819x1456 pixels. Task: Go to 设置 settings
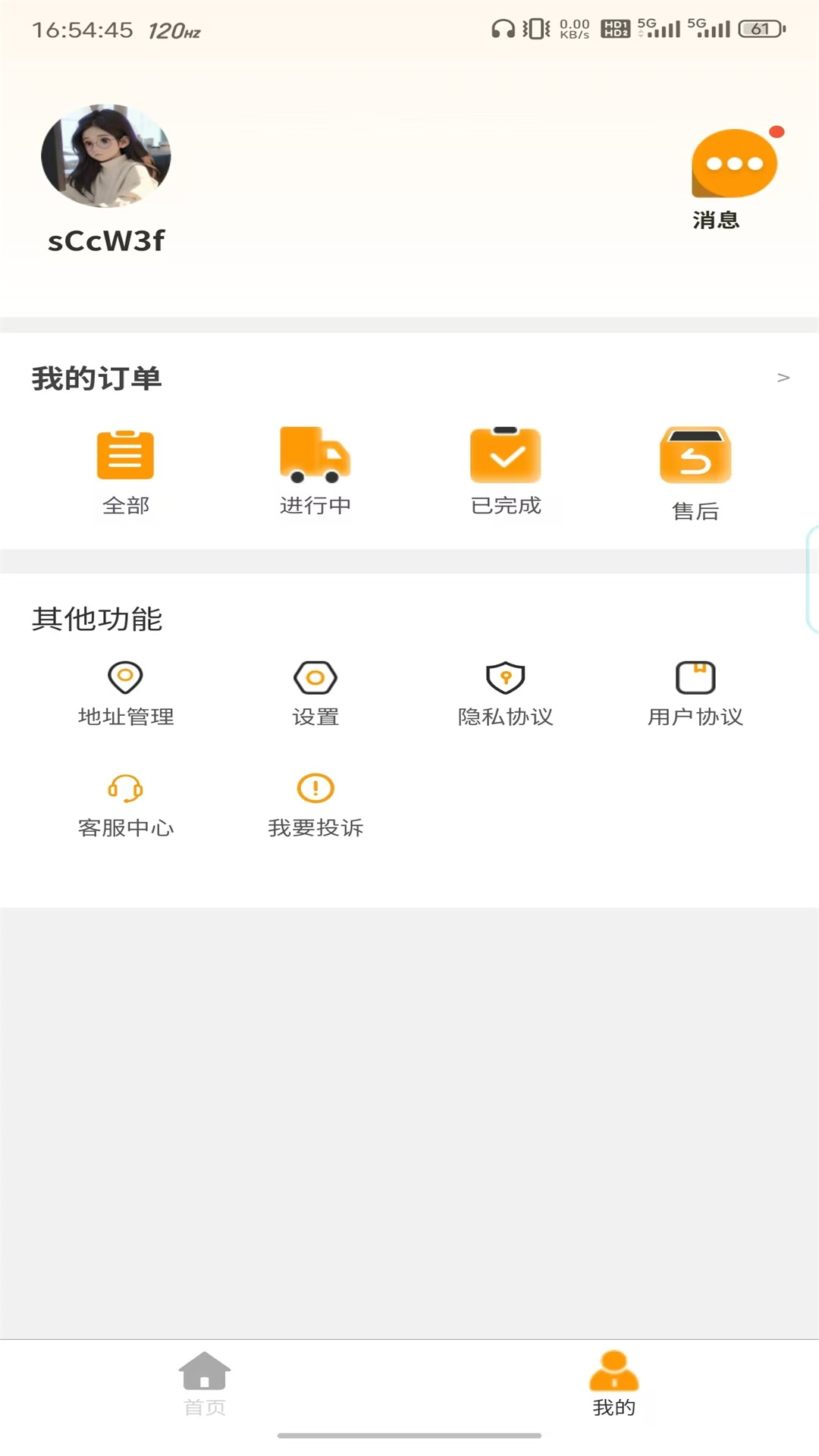pos(315,694)
